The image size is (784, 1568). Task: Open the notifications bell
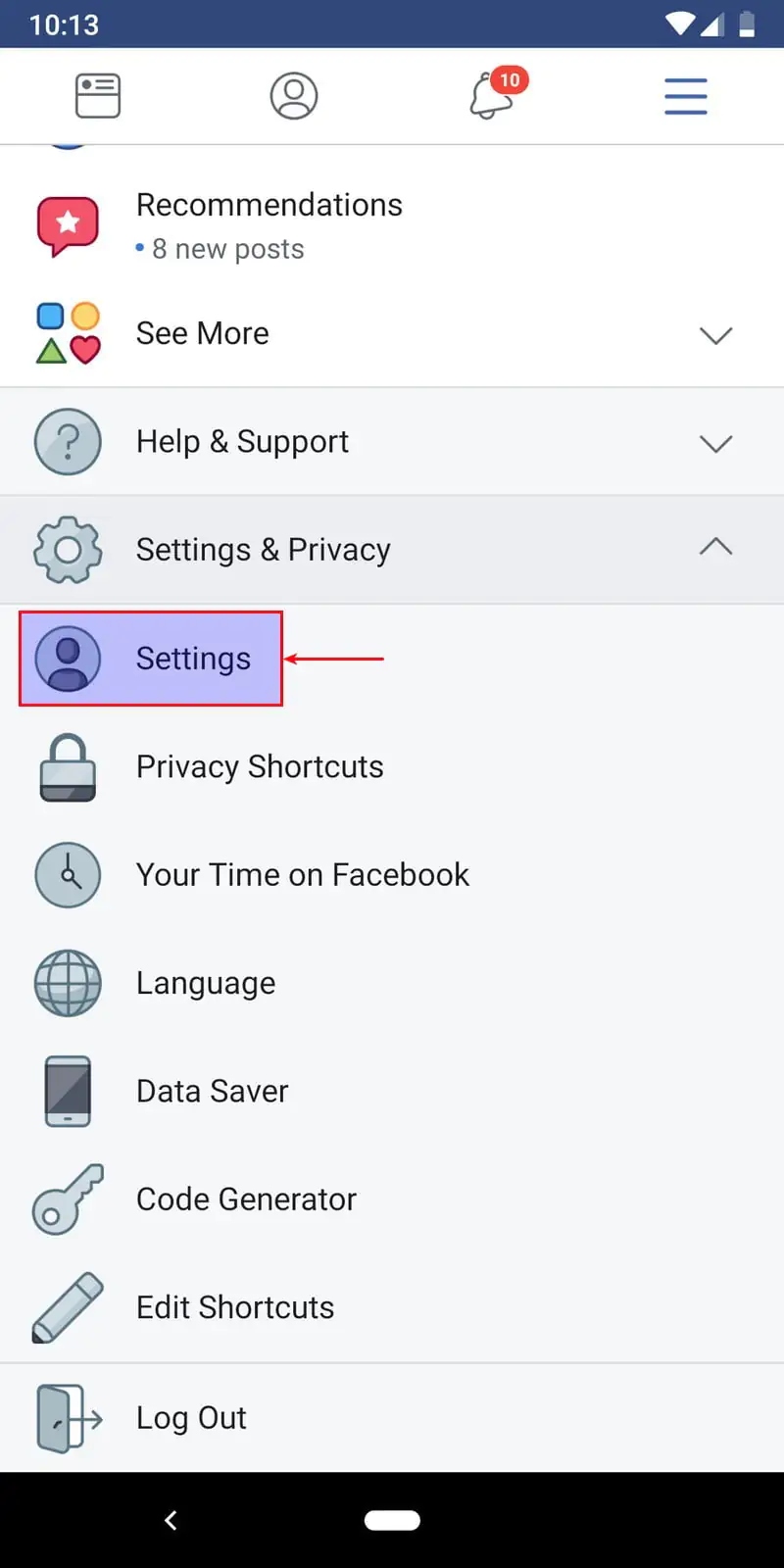pyautogui.click(x=492, y=96)
